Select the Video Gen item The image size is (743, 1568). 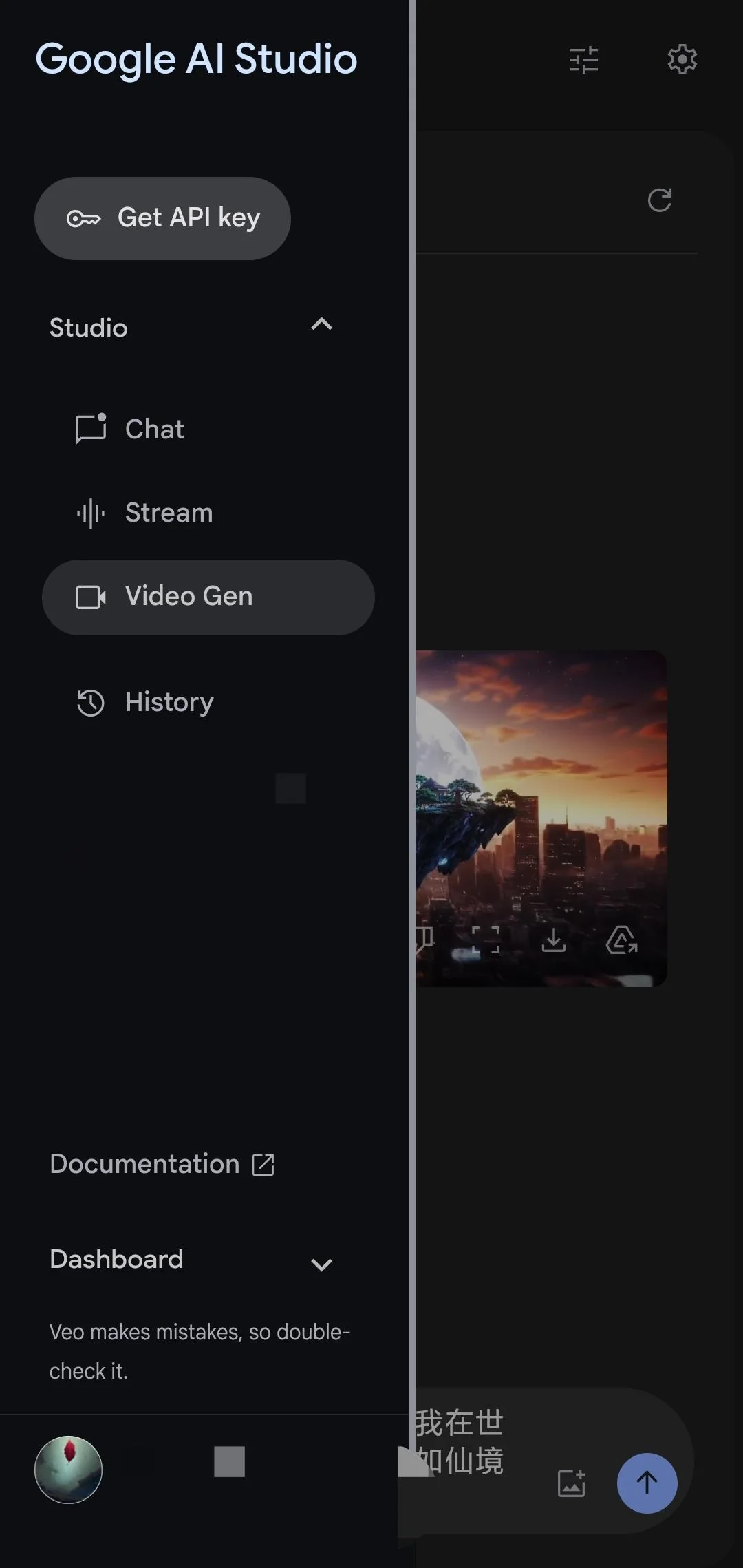point(208,597)
